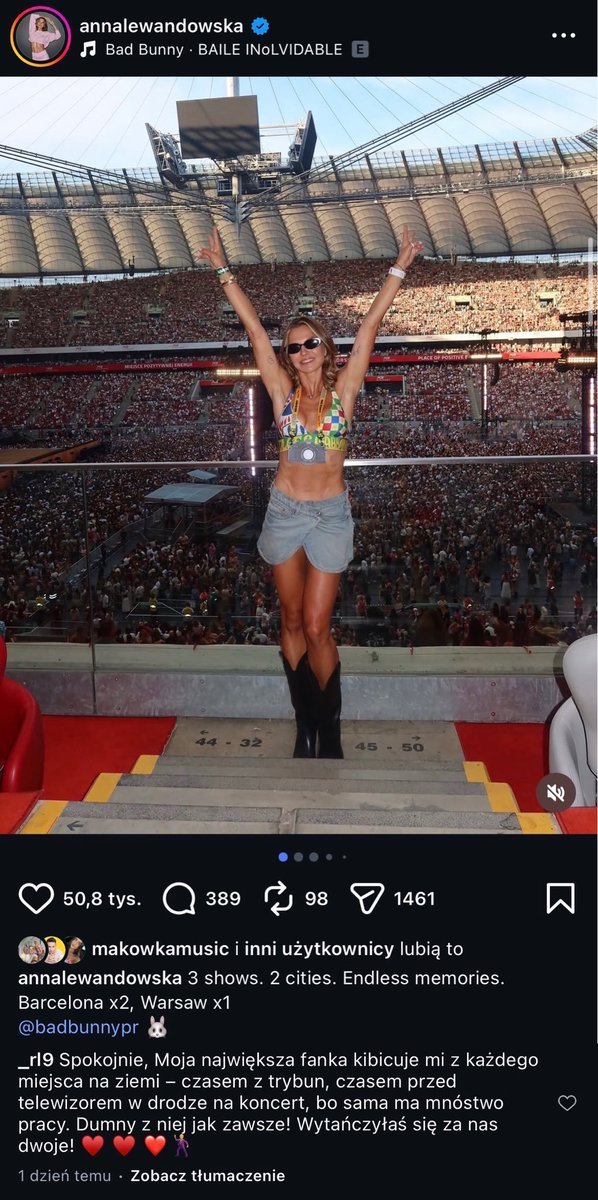Tap the carousel page indicator dots
This screenshot has width=598, height=1200.
click(312, 857)
